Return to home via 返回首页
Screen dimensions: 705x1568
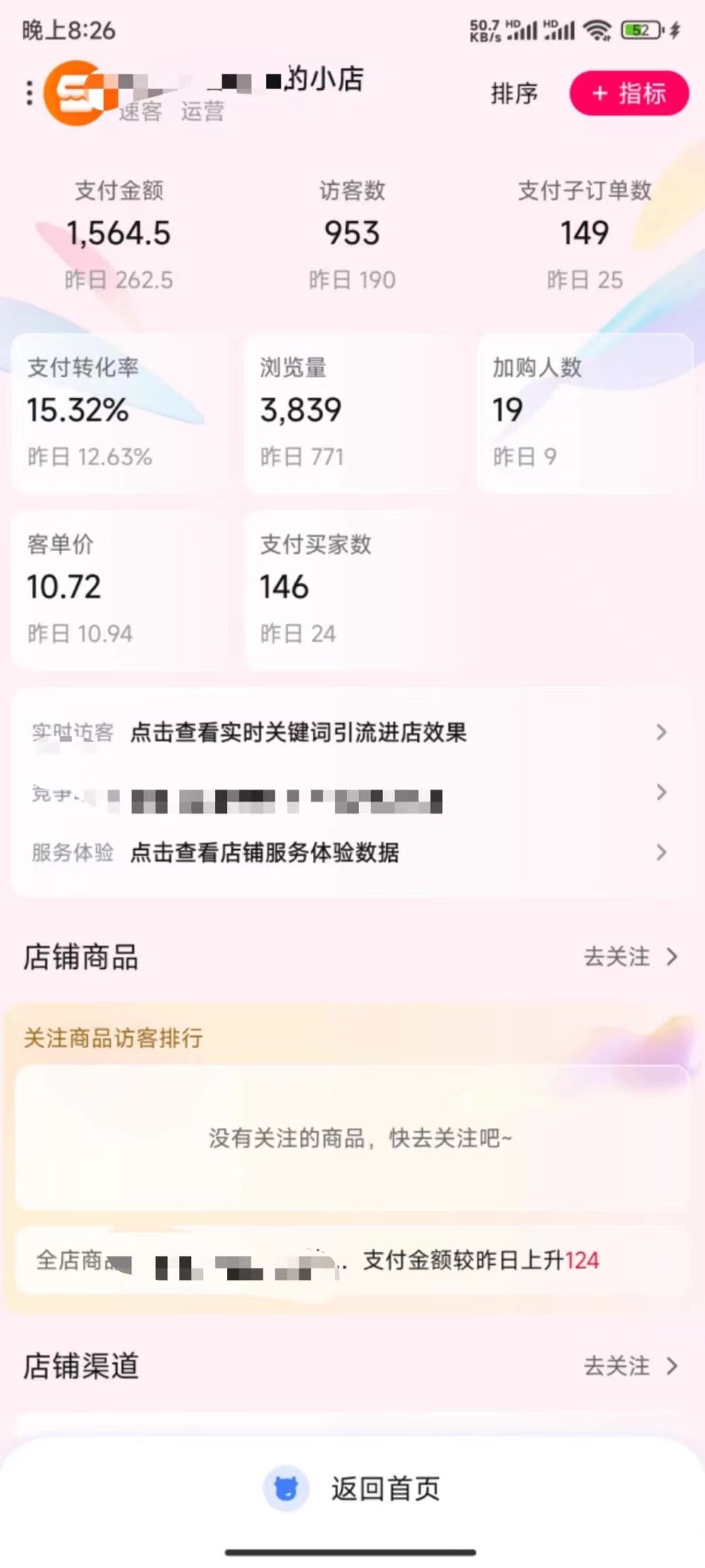352,1488
